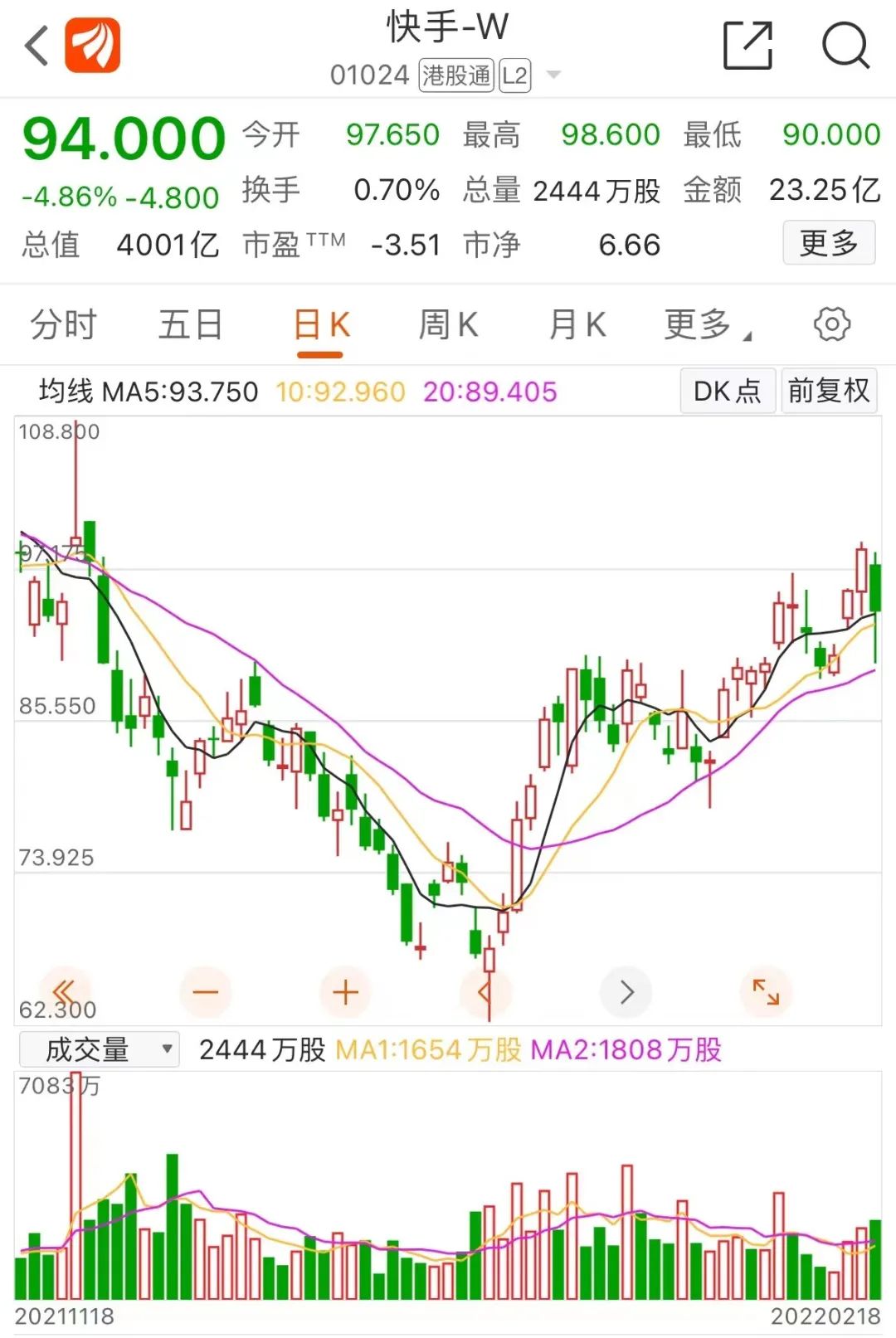896x1338 pixels.
Task: Open the 更多 chart periods dropdown
Action: tap(707, 324)
